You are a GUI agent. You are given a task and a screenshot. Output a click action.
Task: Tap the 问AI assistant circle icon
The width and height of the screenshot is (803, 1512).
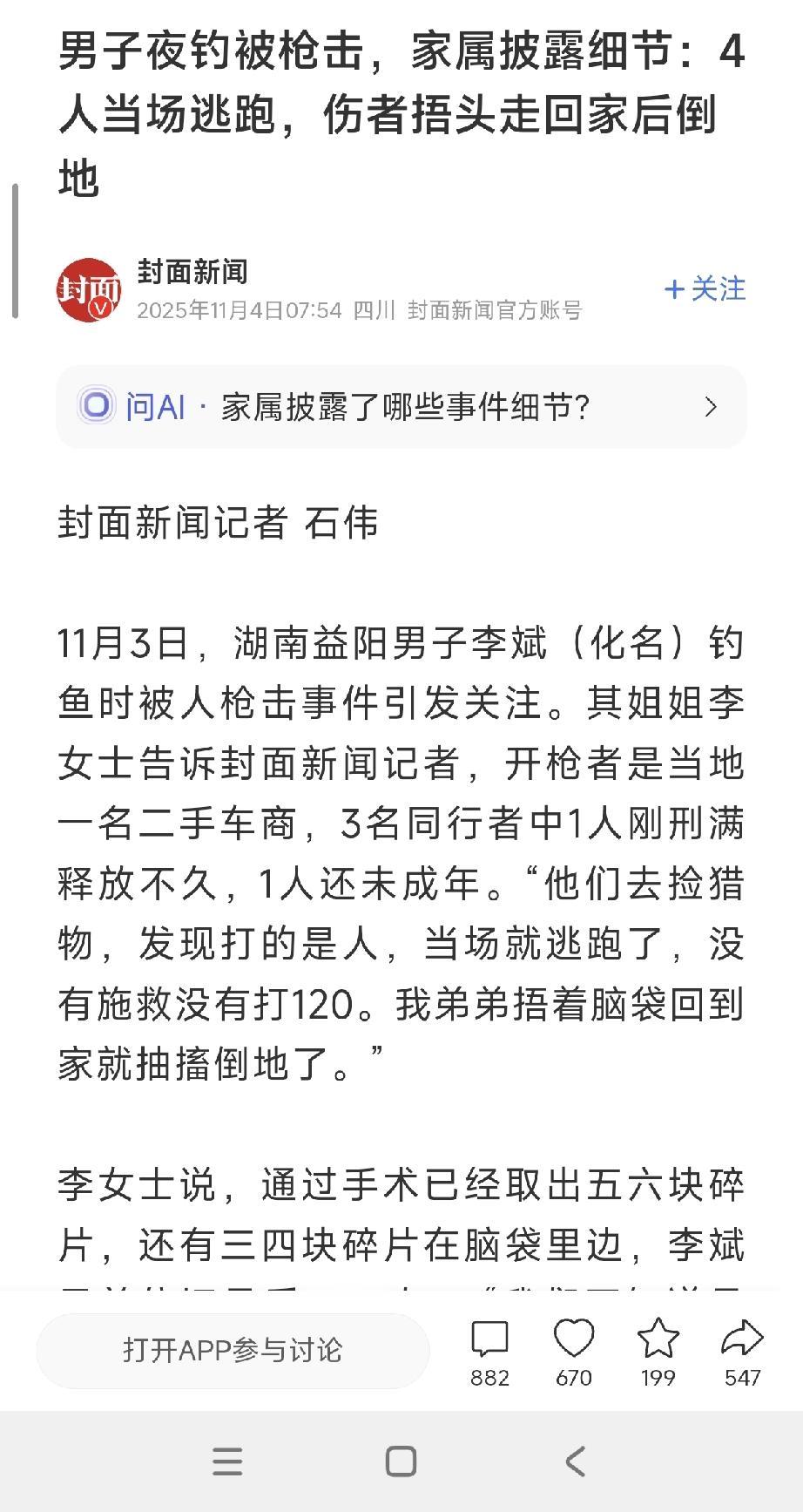point(96,406)
